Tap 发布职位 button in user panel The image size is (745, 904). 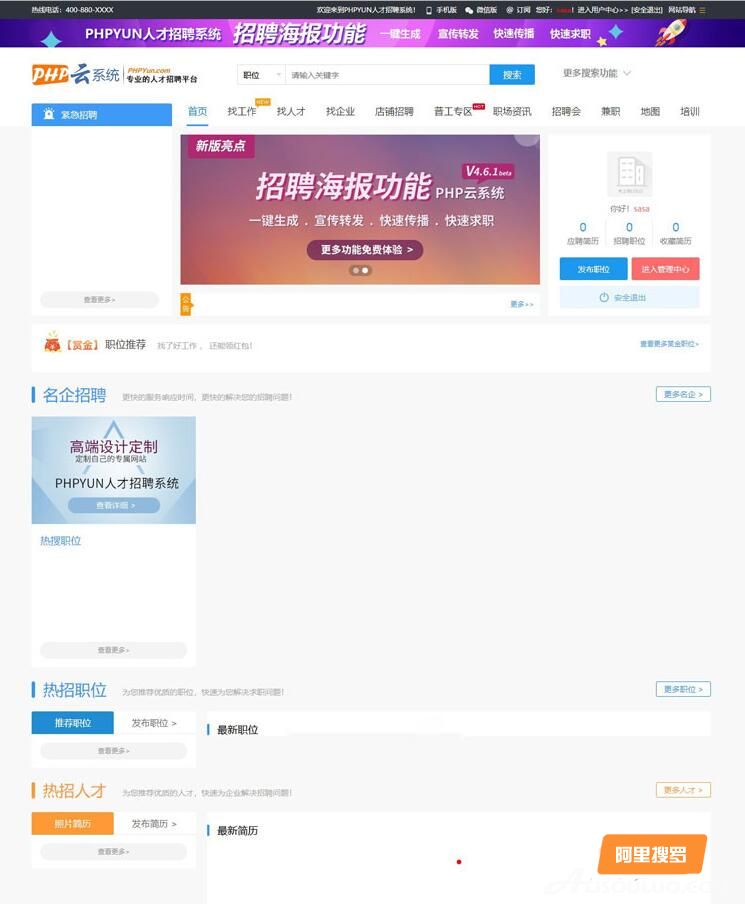(x=593, y=269)
